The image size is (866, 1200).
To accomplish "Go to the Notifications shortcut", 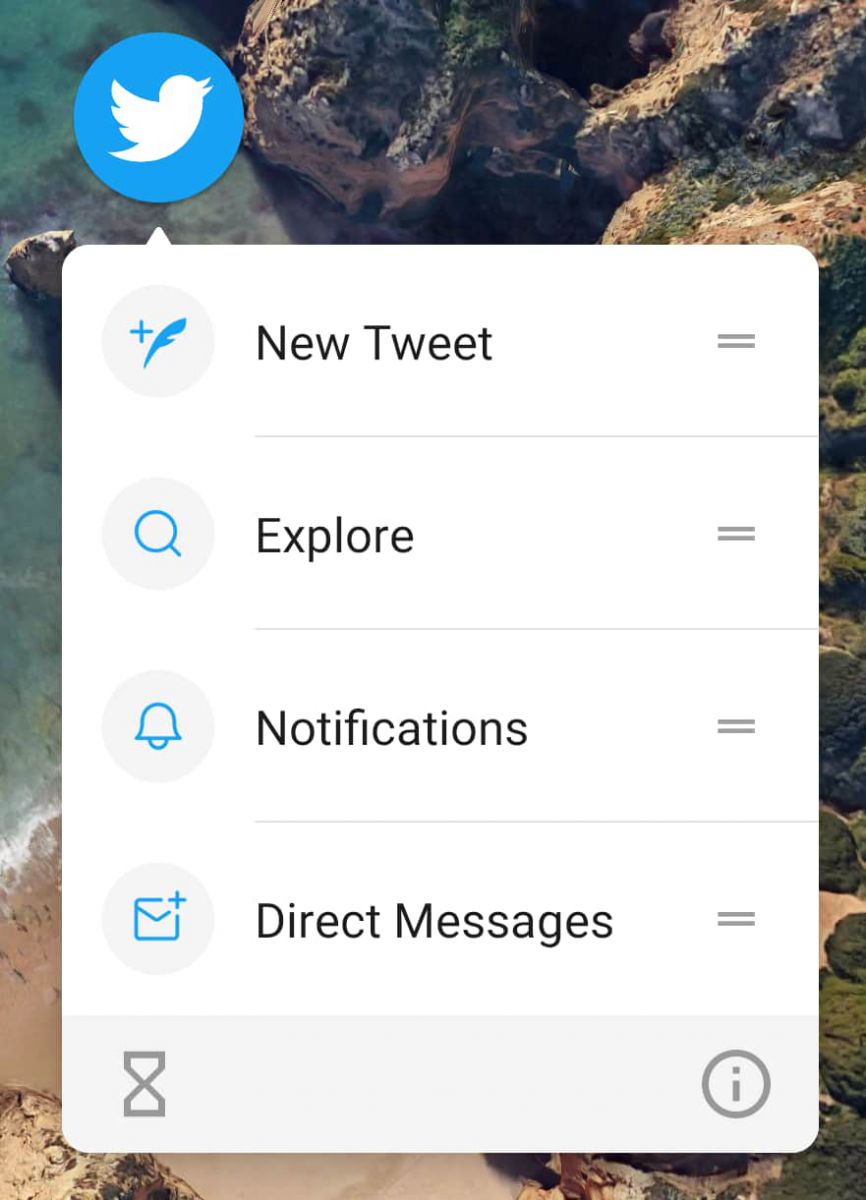I will click(x=391, y=728).
